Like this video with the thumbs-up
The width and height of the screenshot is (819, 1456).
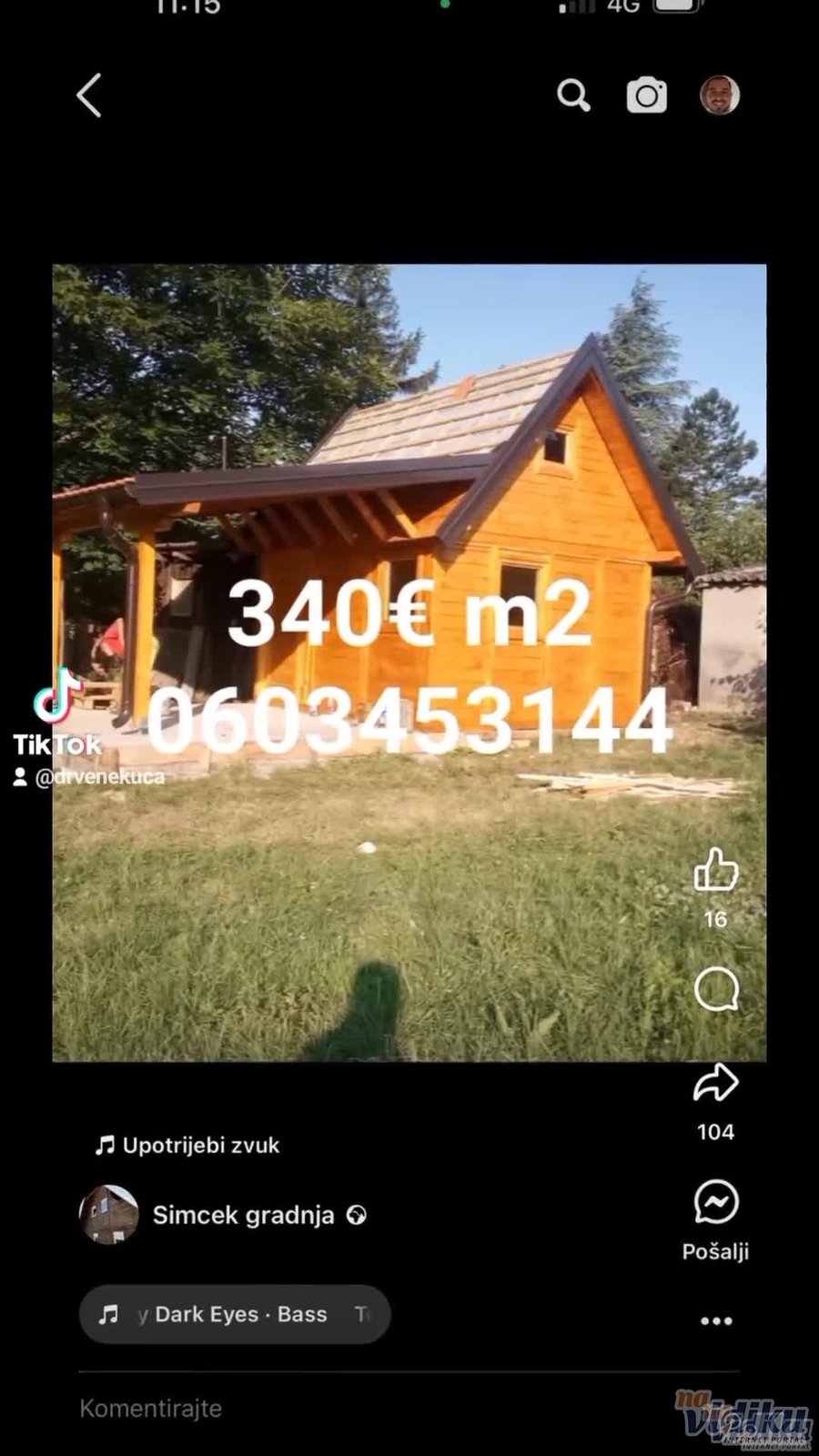click(x=716, y=871)
